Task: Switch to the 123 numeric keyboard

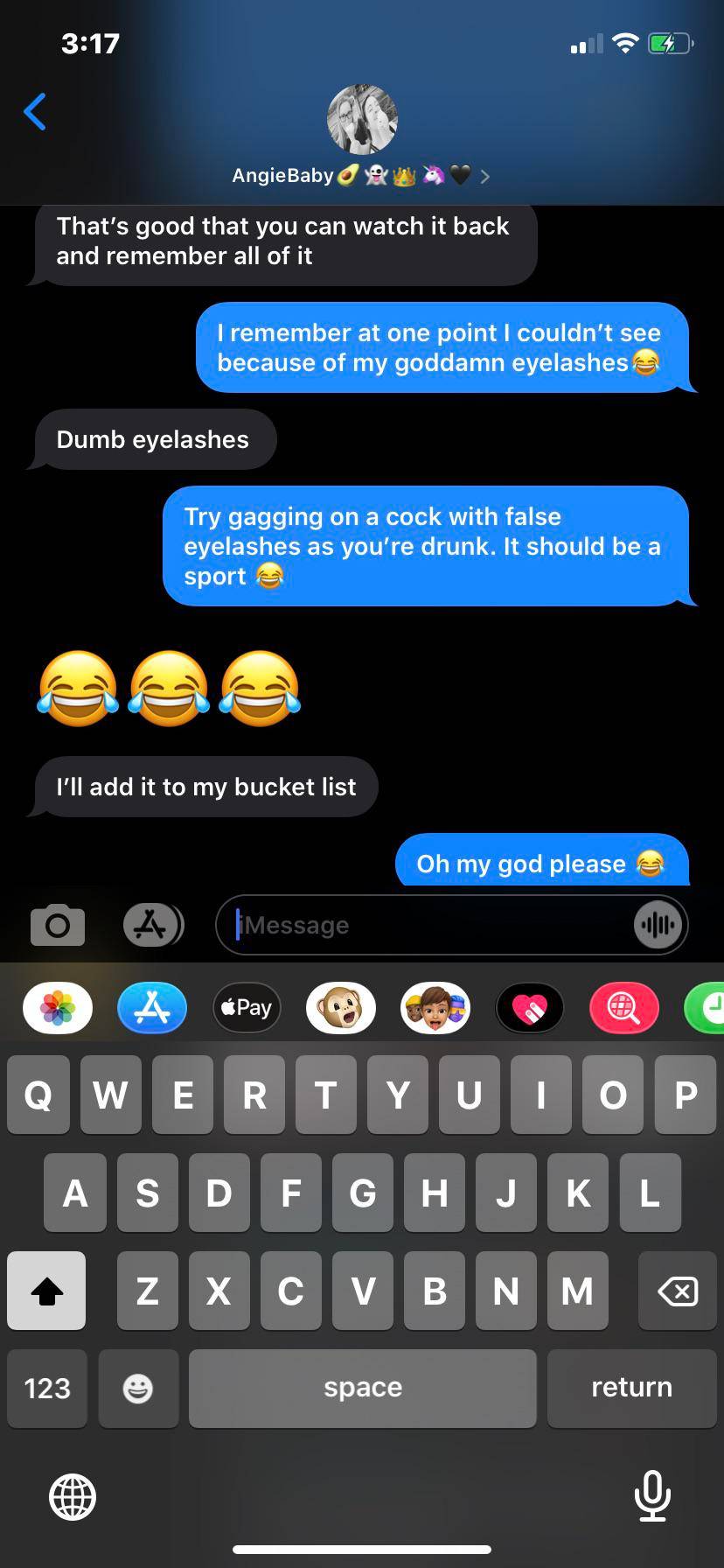Action: coord(46,1388)
